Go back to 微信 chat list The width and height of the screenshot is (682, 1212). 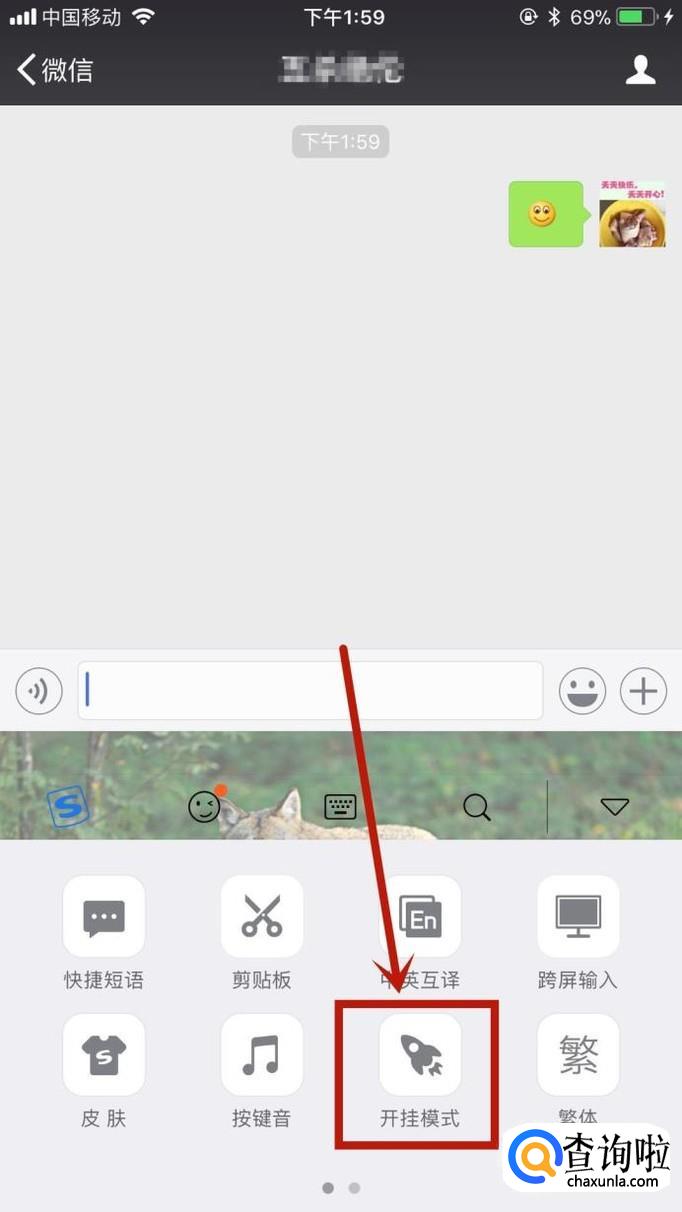click(55, 70)
